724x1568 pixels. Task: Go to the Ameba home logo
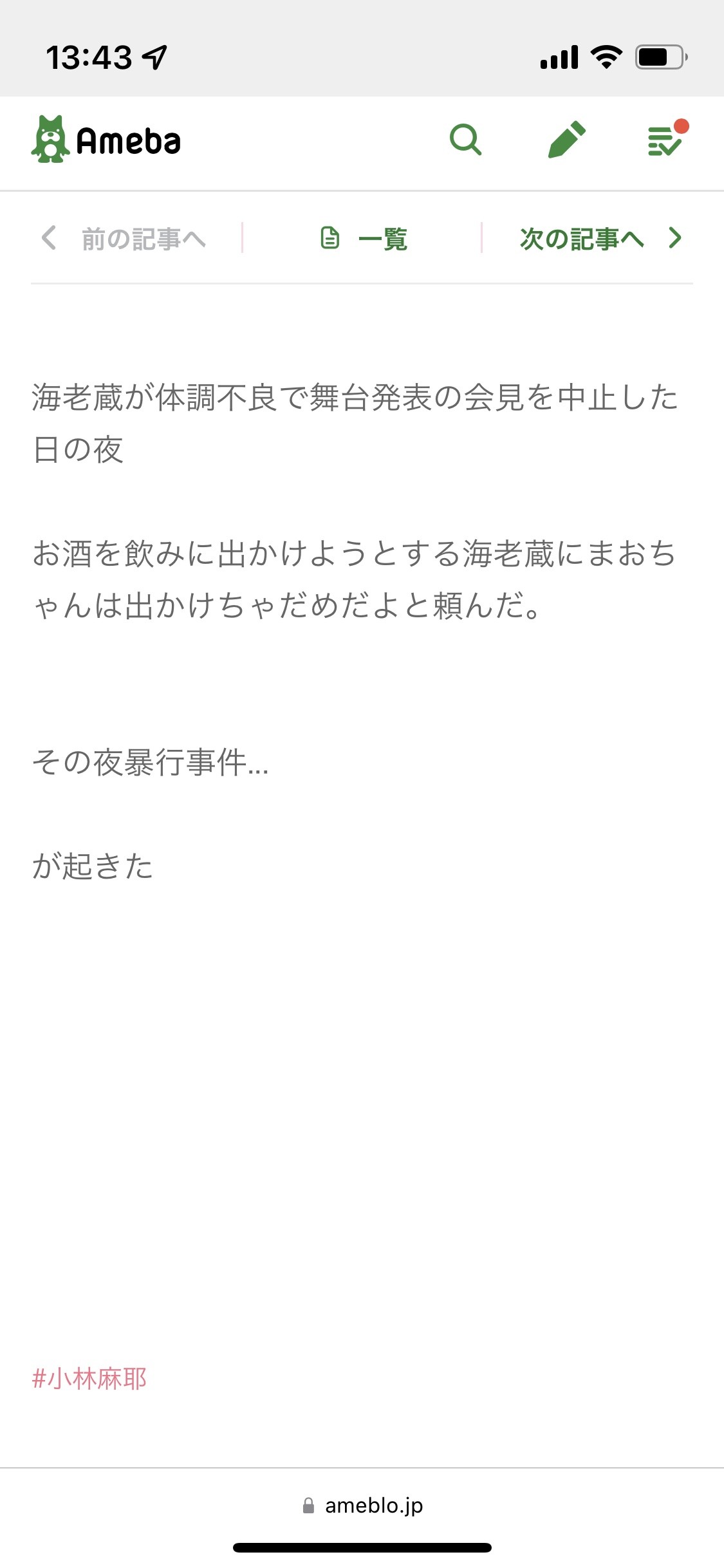click(x=106, y=140)
